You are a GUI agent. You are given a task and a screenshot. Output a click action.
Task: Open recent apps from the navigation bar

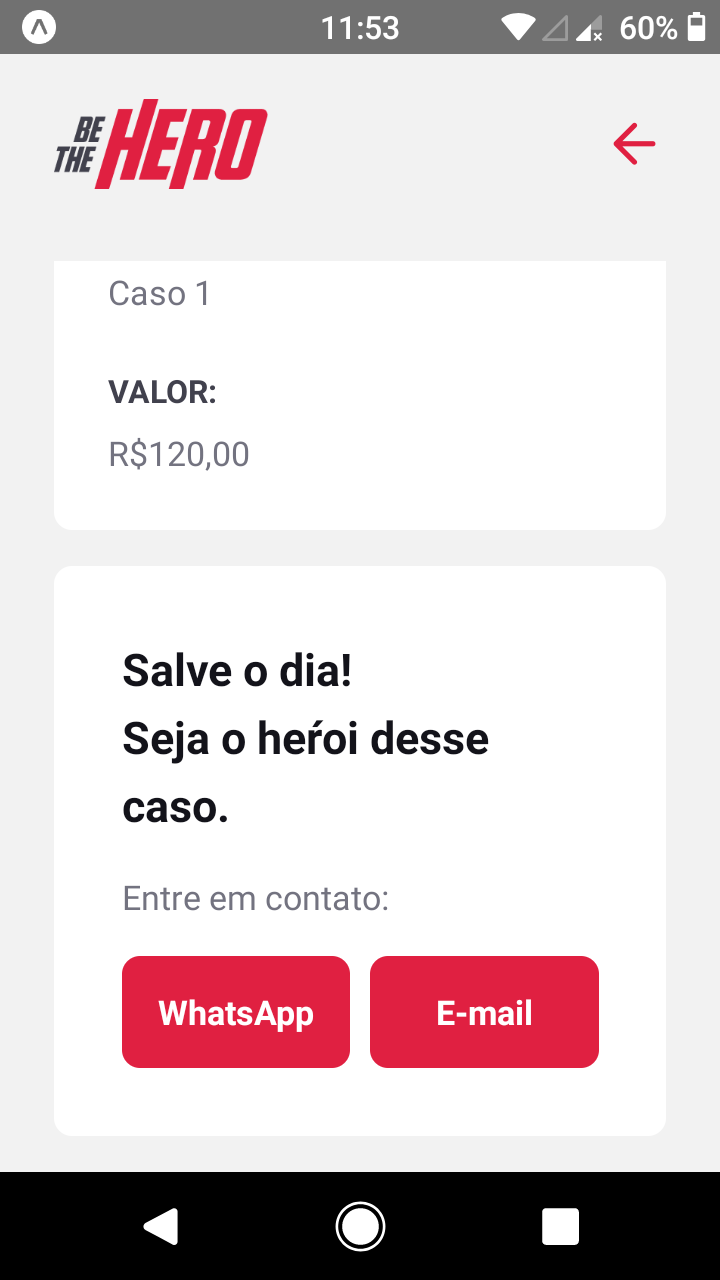pyautogui.click(x=560, y=1226)
